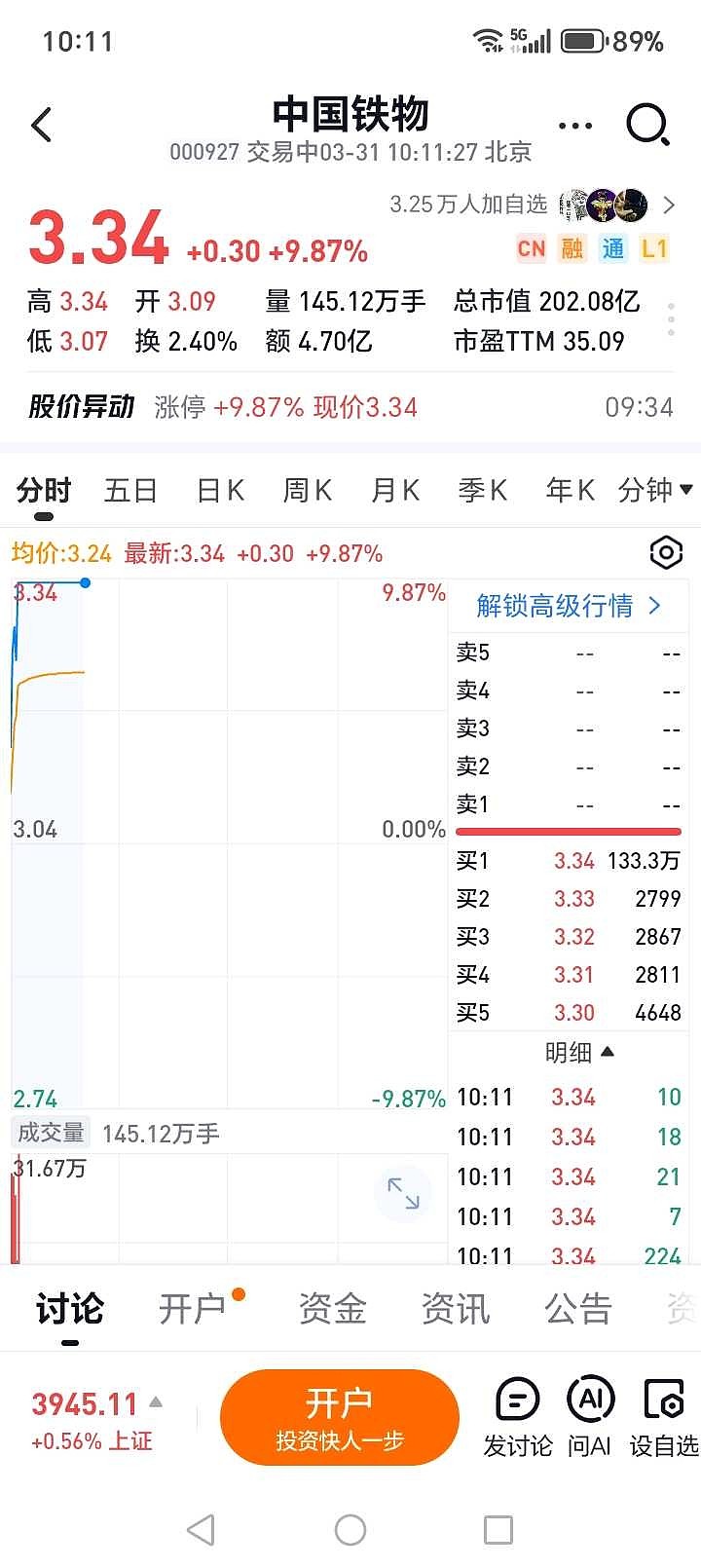Switch to the 日K daily chart tab
Image resolution: width=701 pixels, height=1568 pixels.
(218, 491)
